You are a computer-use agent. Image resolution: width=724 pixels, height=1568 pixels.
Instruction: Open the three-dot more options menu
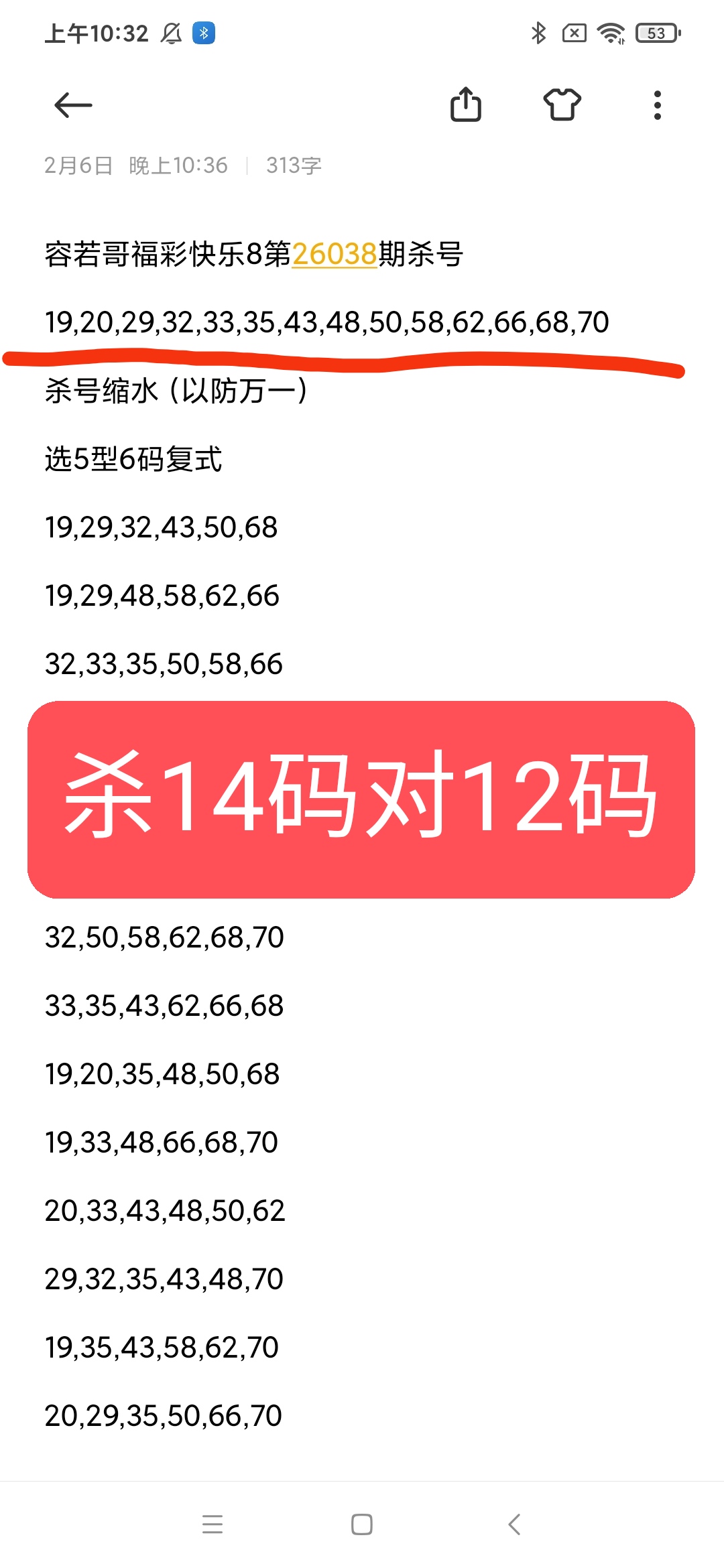(x=658, y=105)
